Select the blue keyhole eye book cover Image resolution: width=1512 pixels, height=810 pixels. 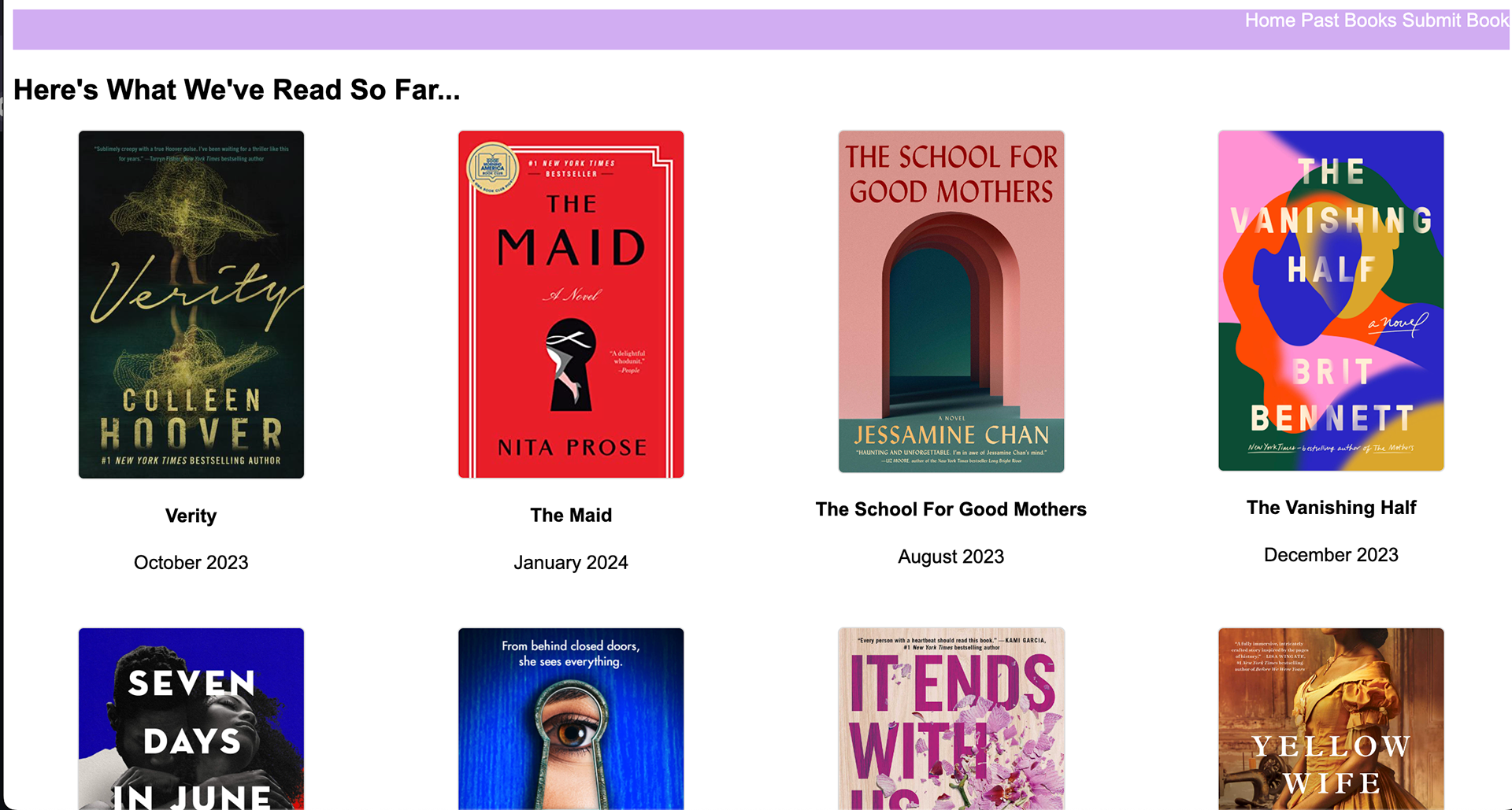[x=571, y=718]
